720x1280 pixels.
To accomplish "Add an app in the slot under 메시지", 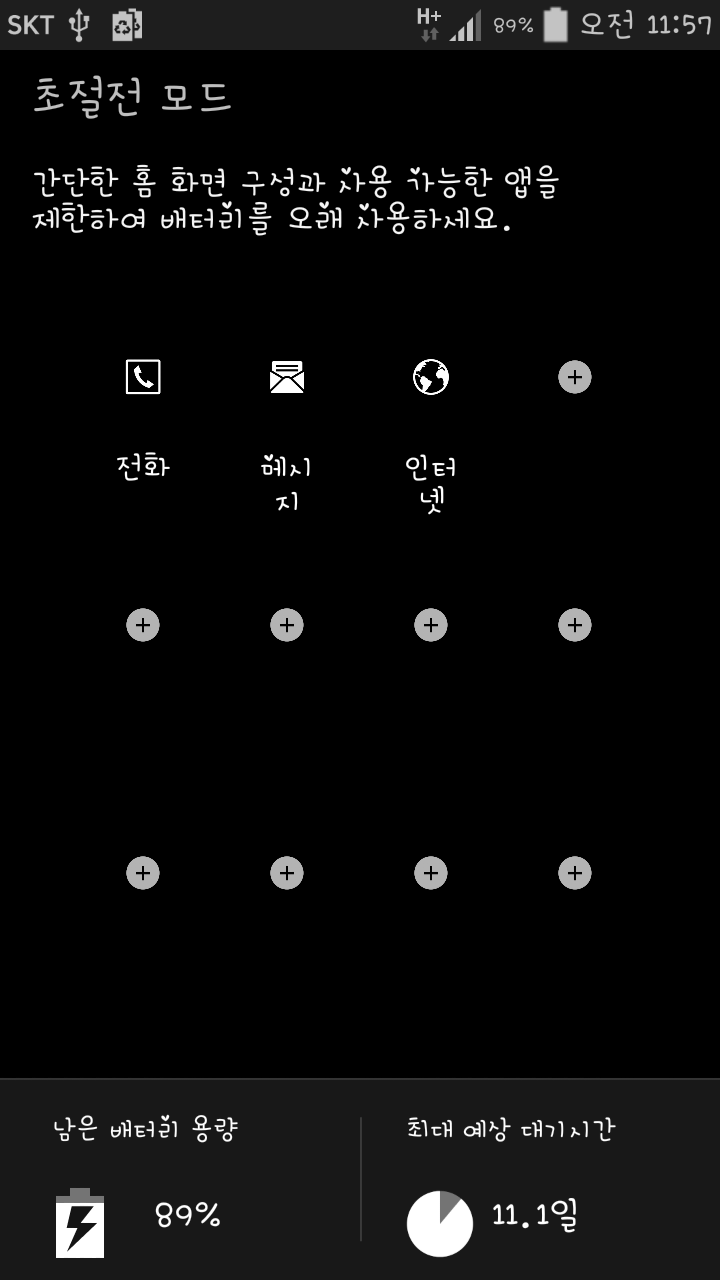I will coord(287,625).
